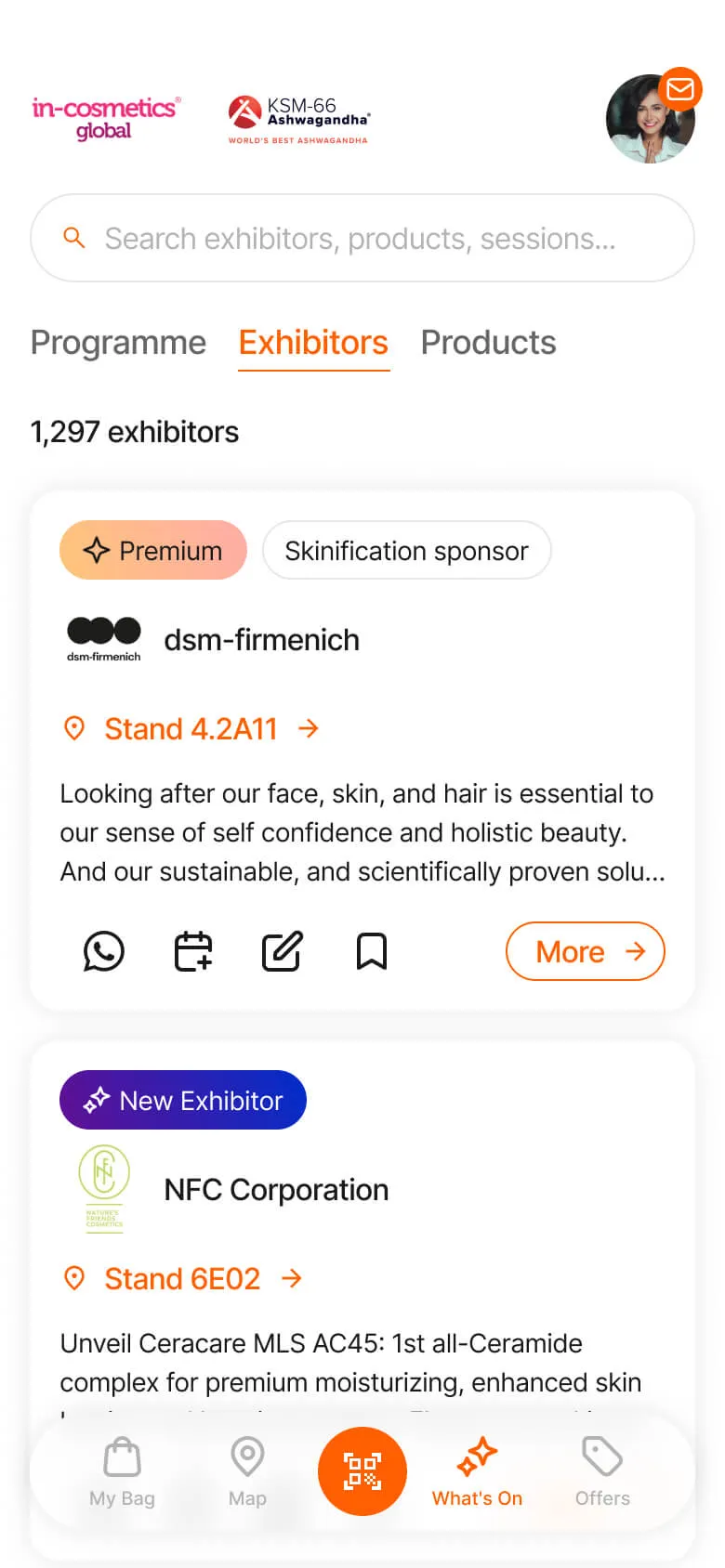
Task: Bookmark the dsm-firmenich exhibitor
Action: pyautogui.click(x=371, y=951)
